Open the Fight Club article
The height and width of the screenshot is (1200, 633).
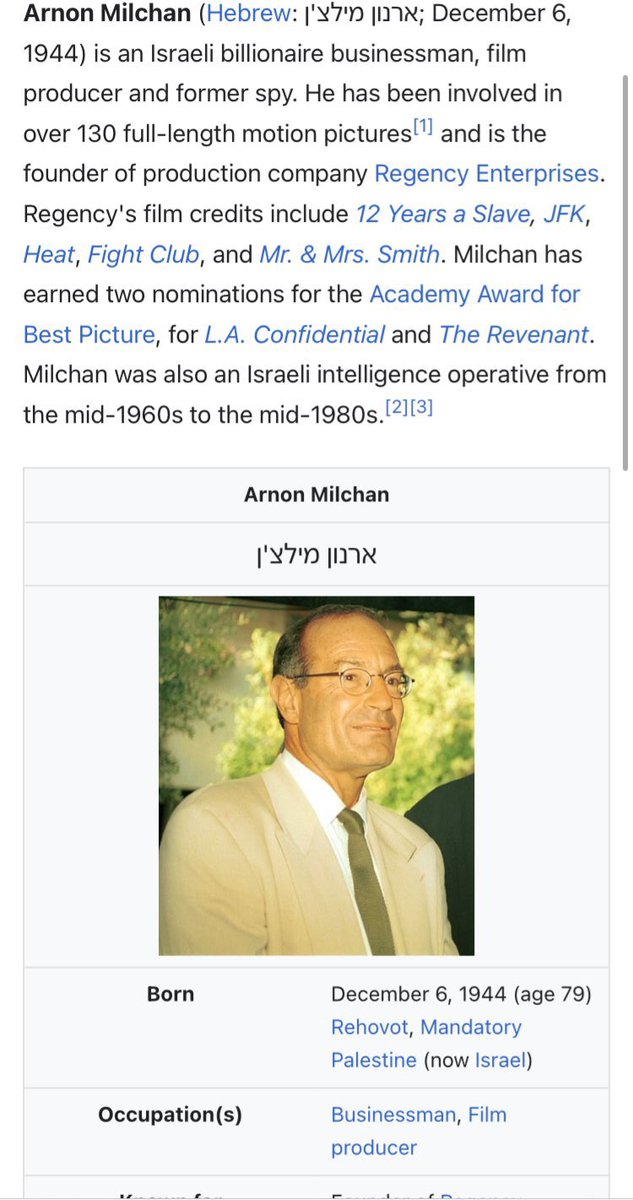point(143,254)
